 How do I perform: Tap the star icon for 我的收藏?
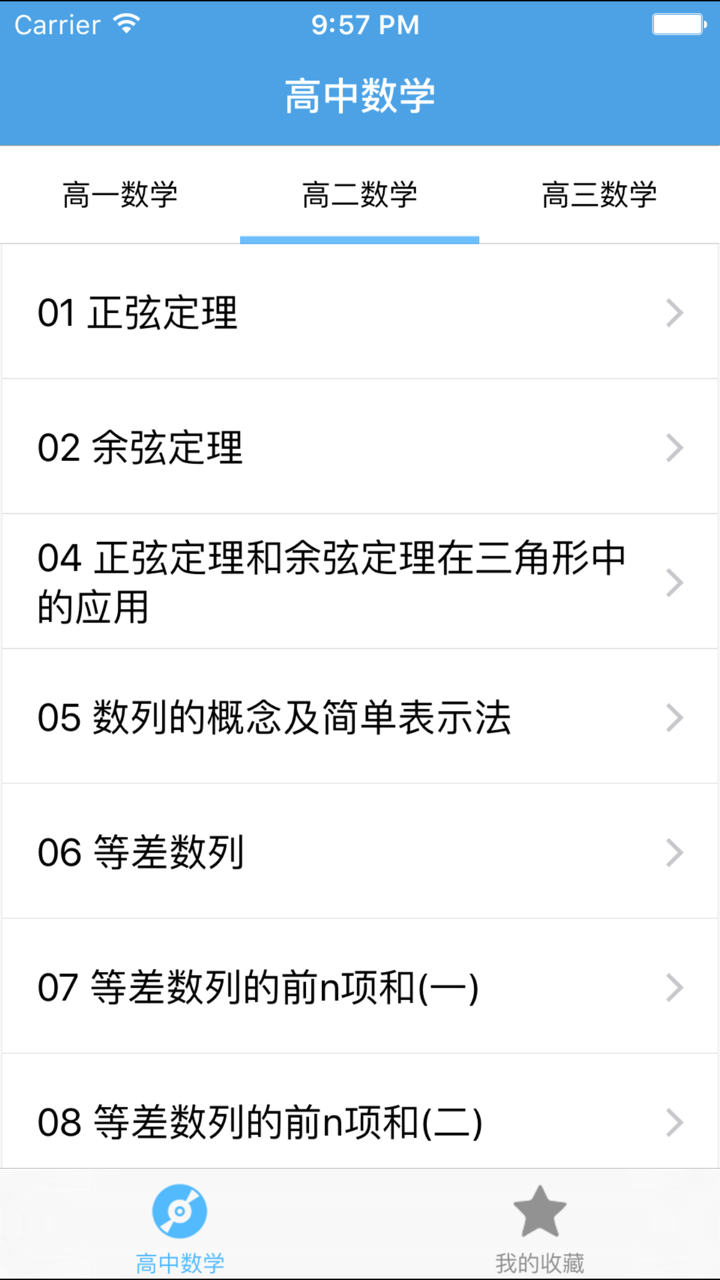[540, 1208]
